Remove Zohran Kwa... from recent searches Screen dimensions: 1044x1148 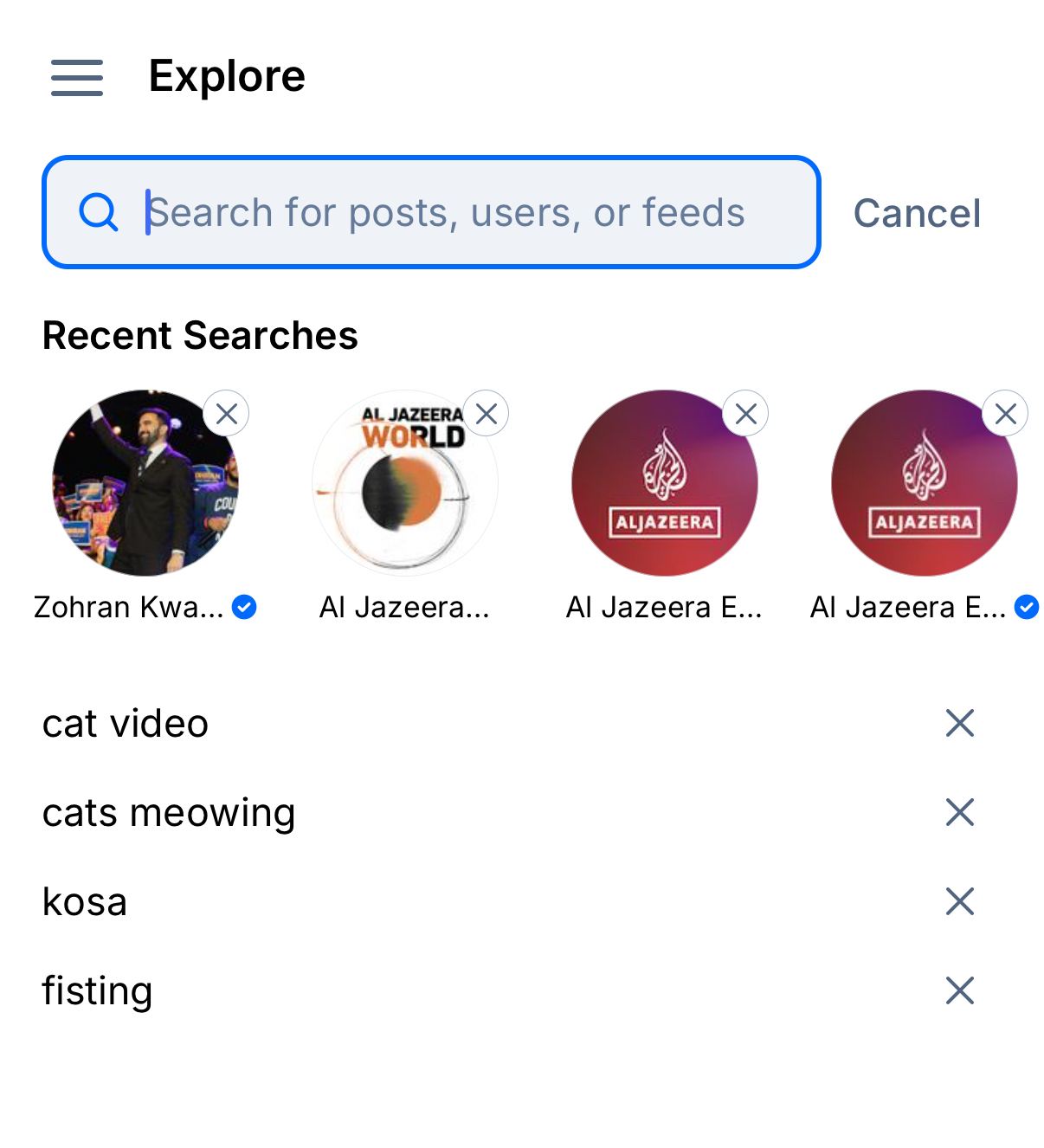[x=227, y=414]
